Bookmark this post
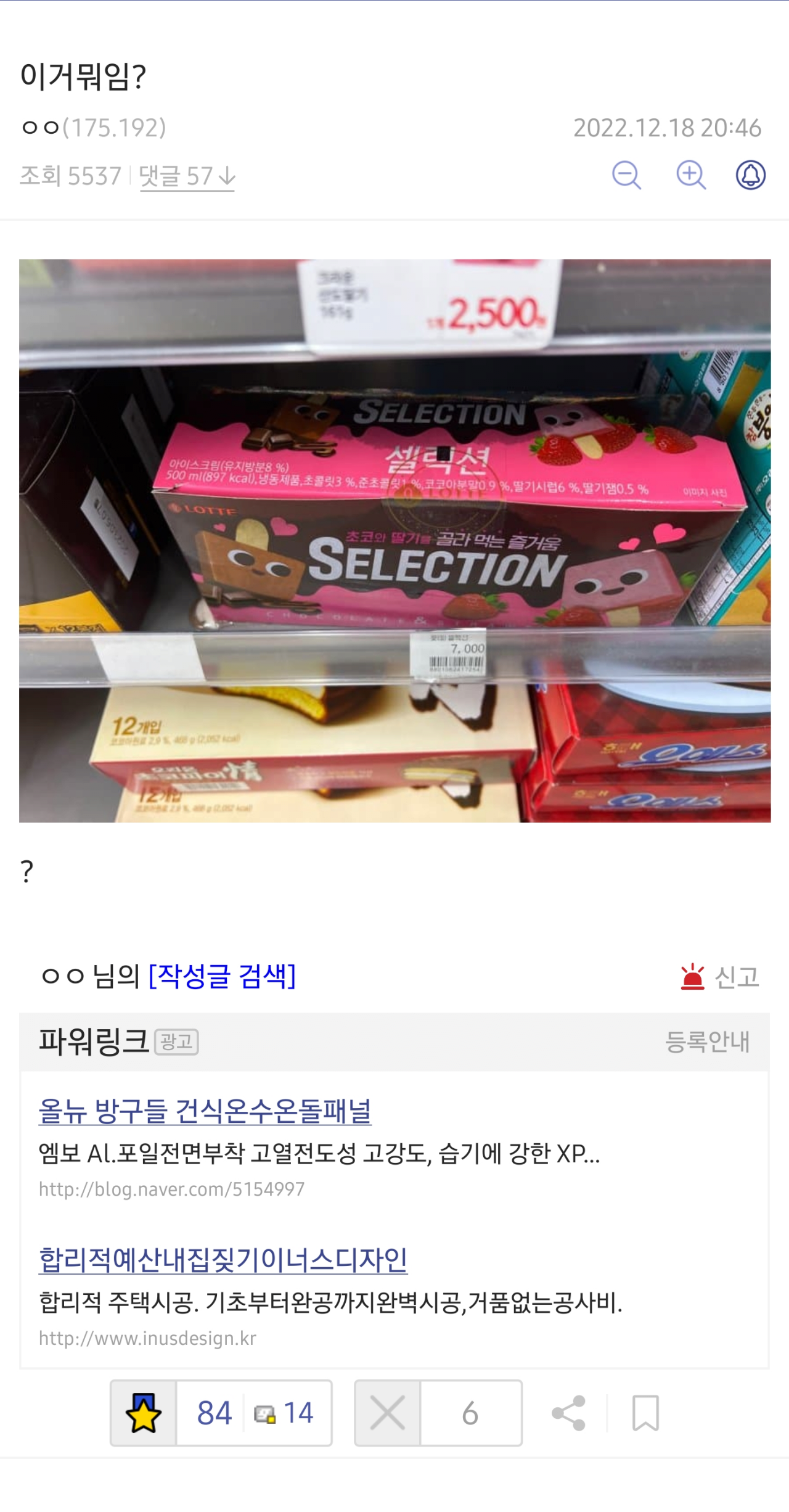Screen dimensions: 789x1512 [x=645, y=1413]
